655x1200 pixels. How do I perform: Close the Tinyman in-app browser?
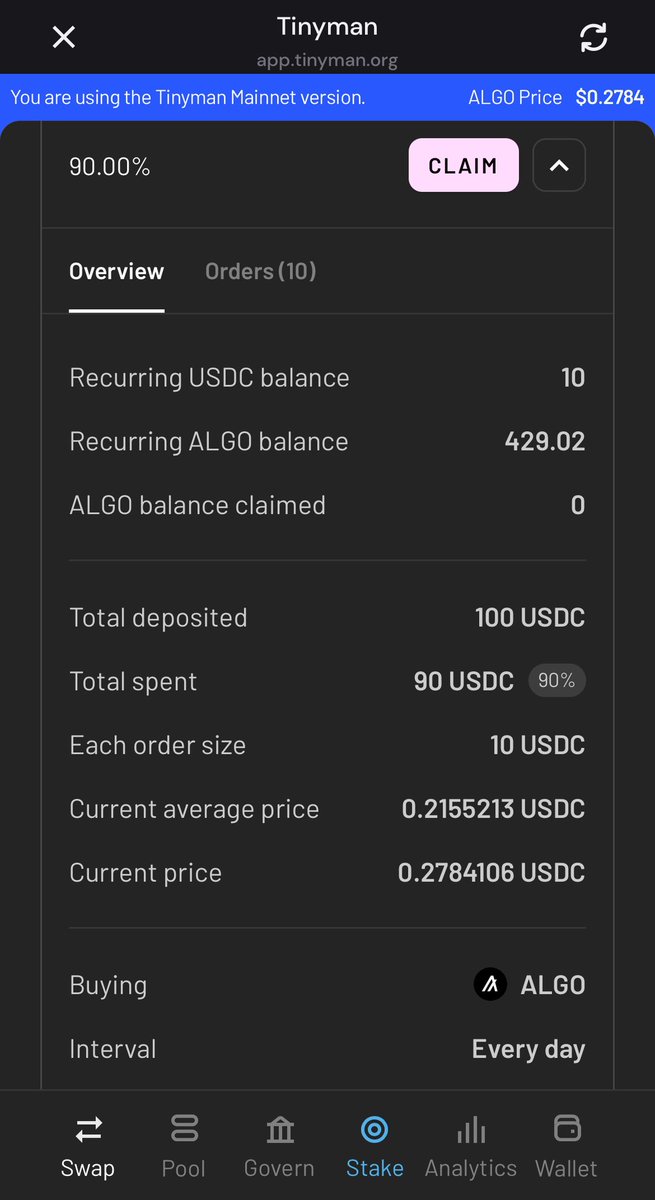pyautogui.click(x=64, y=38)
